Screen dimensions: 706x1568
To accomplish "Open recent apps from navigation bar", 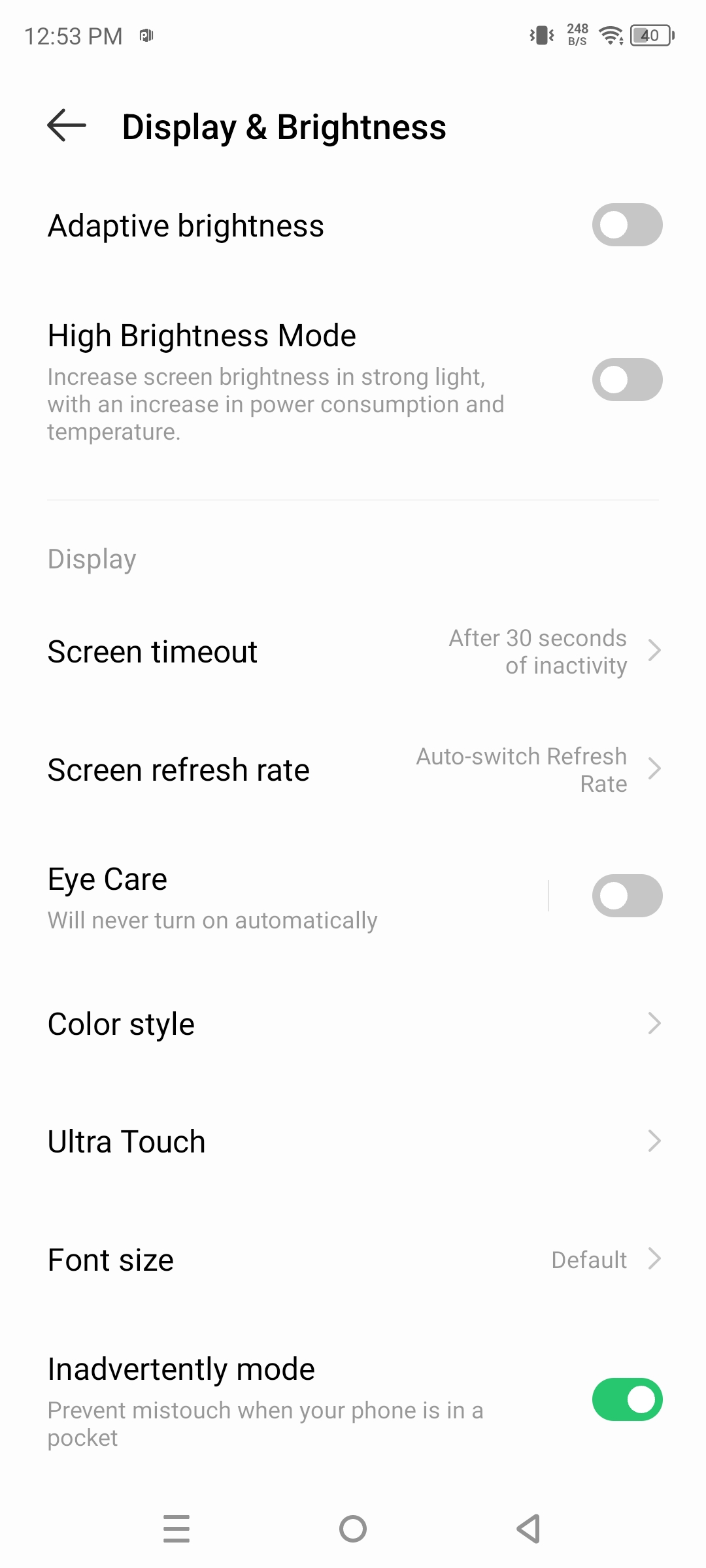I will coord(176,1529).
